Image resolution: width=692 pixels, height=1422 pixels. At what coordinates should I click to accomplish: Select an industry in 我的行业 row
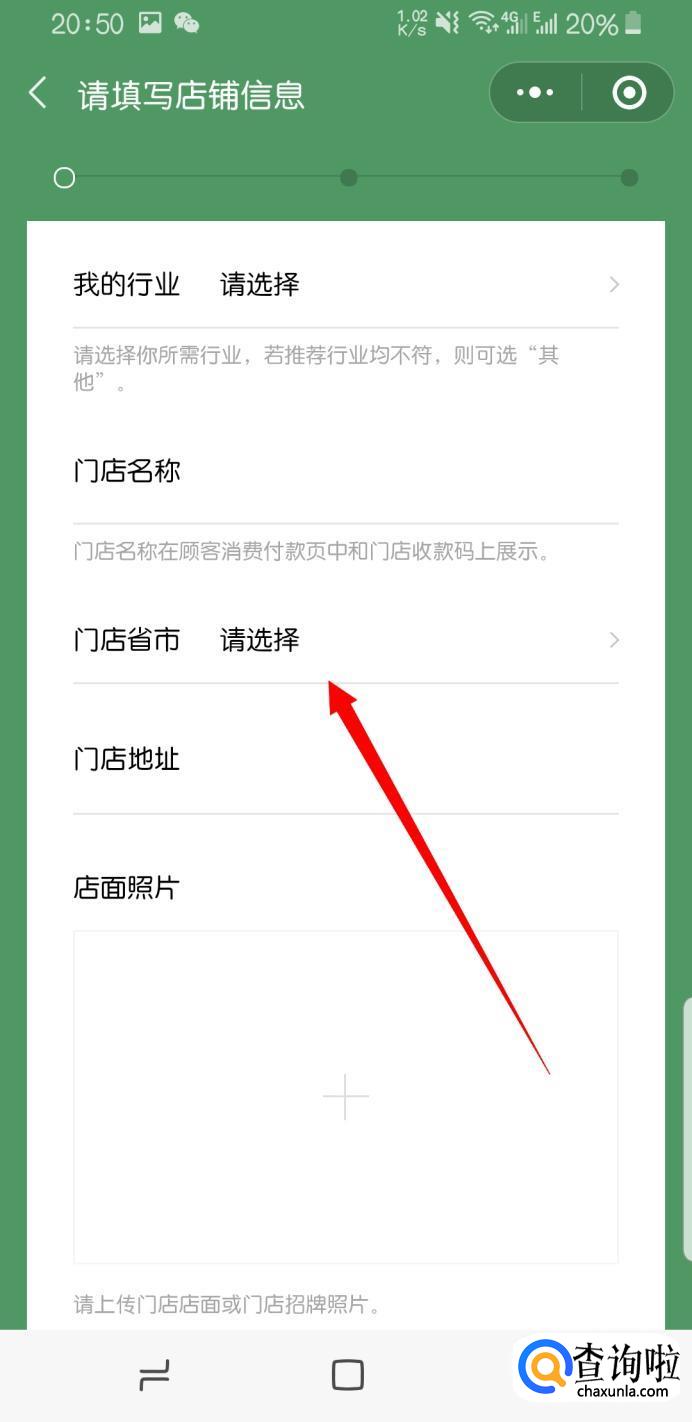[346, 285]
